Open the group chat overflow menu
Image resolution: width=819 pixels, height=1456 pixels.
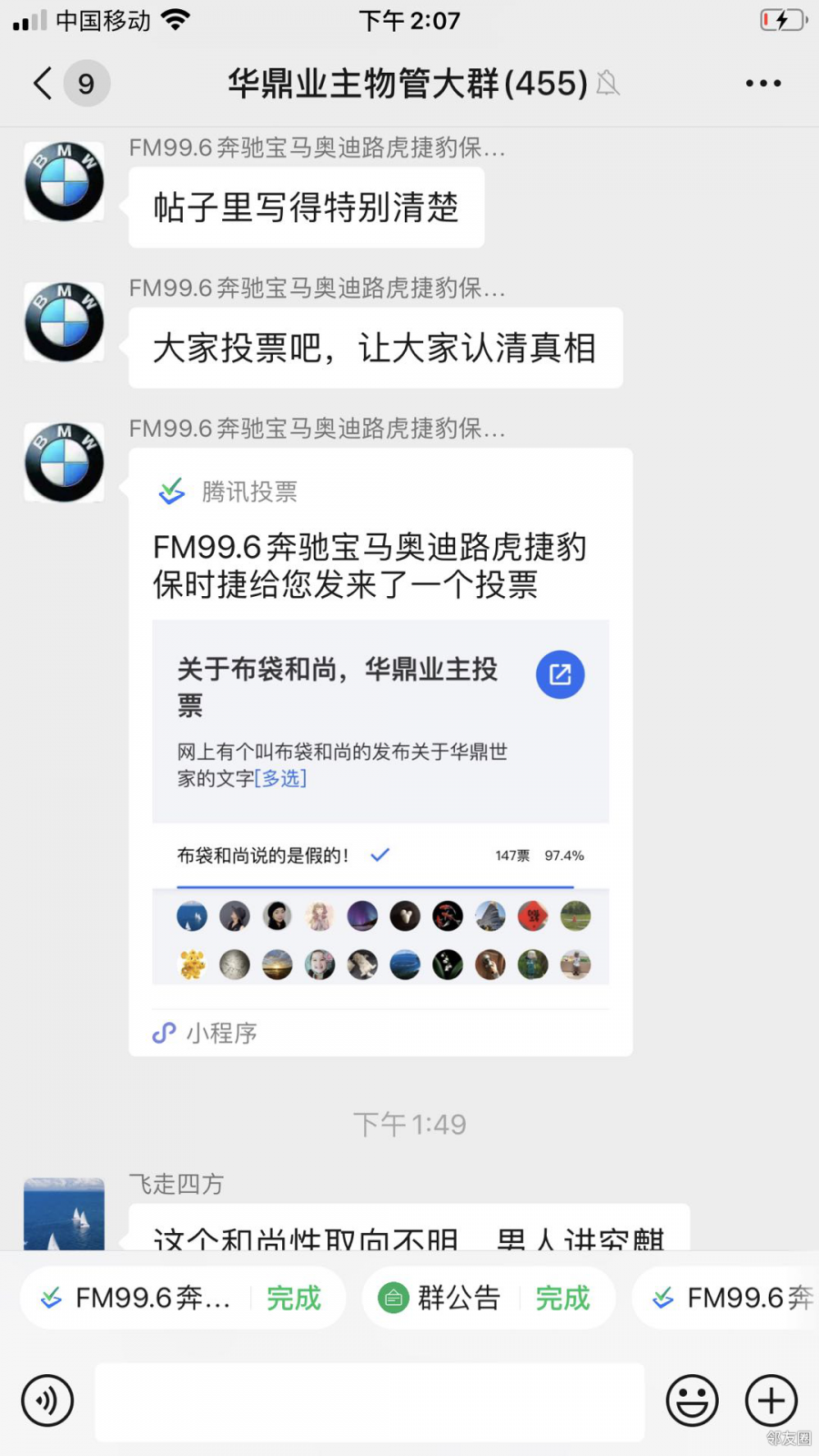763,83
